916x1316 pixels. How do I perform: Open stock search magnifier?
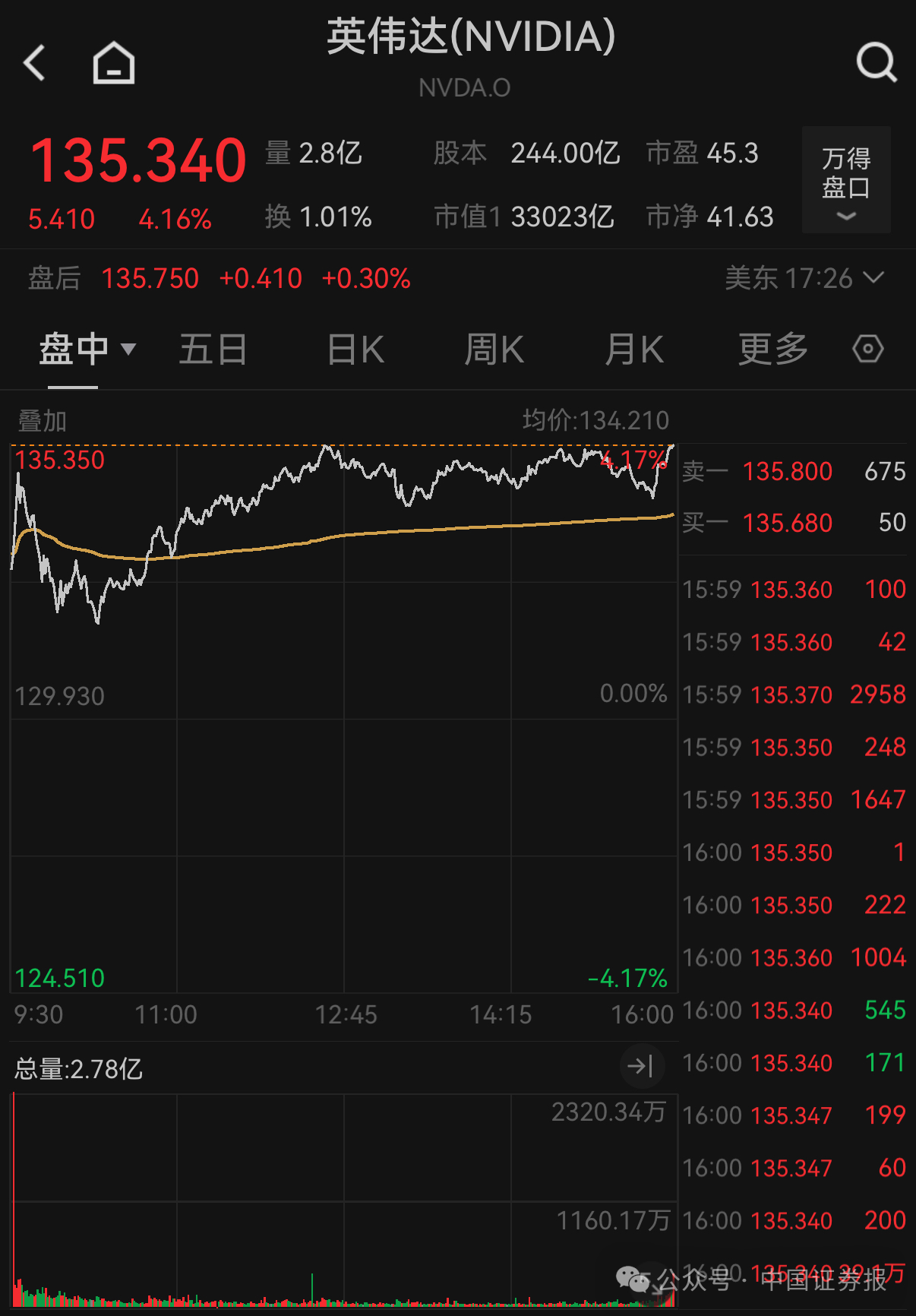[877, 62]
